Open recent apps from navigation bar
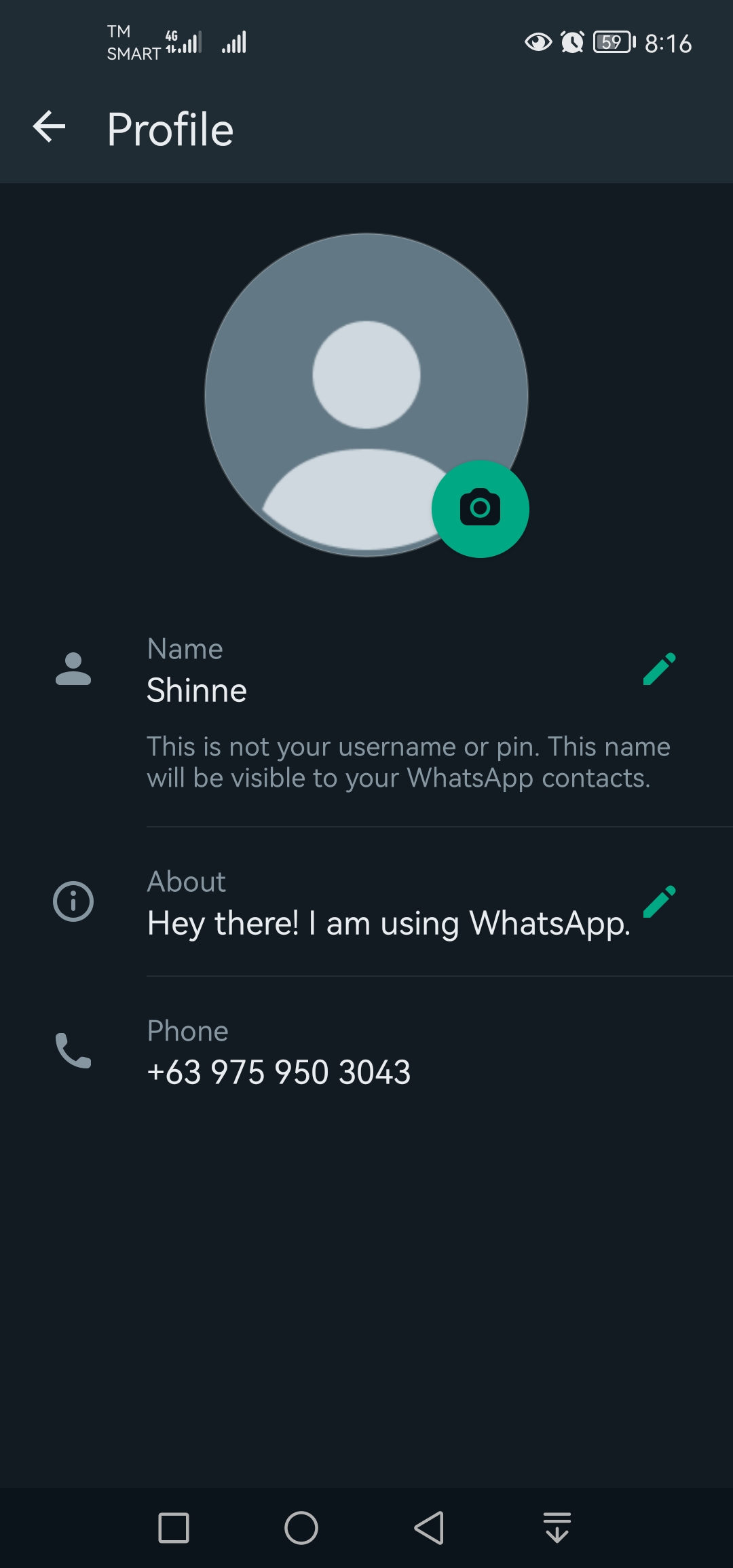Viewport: 733px width, 1568px height. pos(174,1528)
